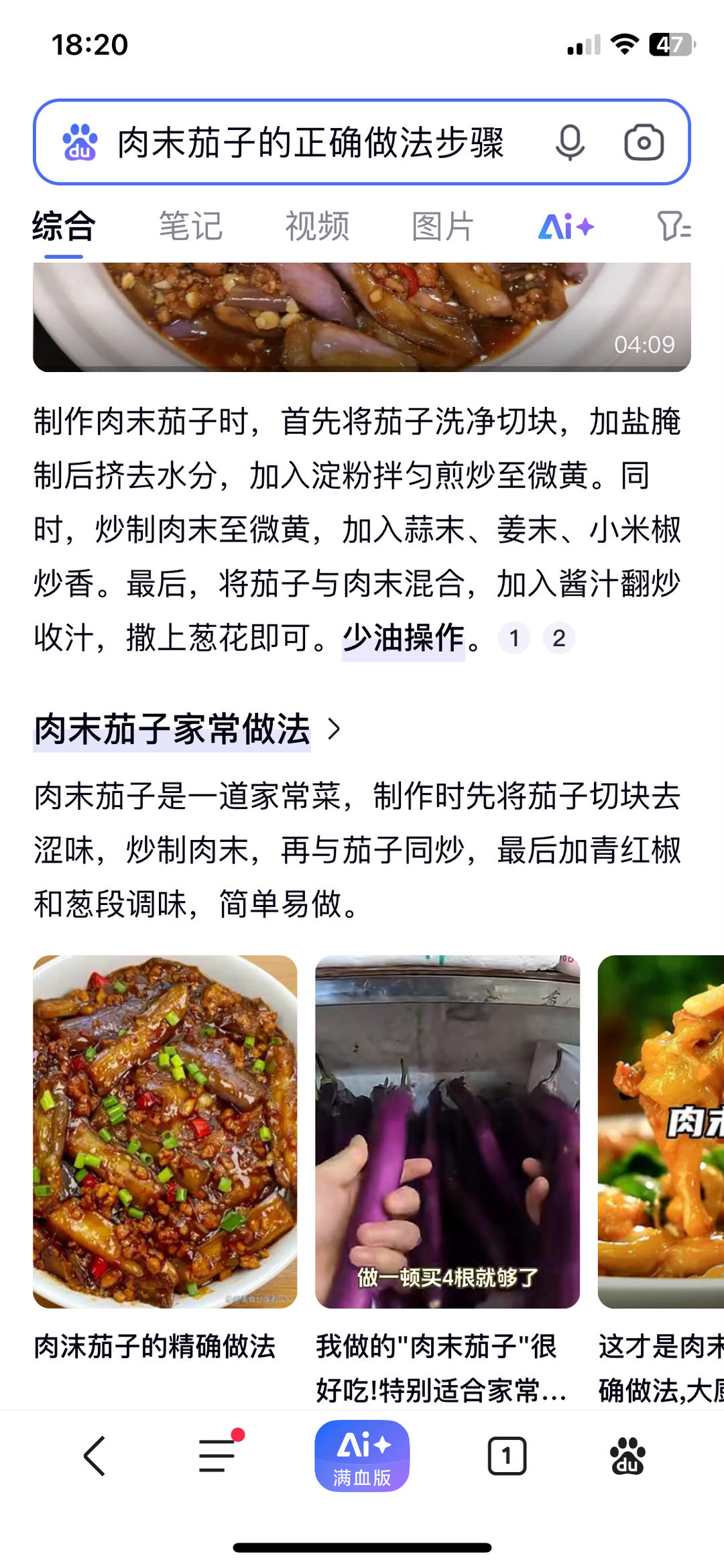This screenshot has width=724, height=1568.
Task: Switch to the 视频 tab
Action: point(317,226)
